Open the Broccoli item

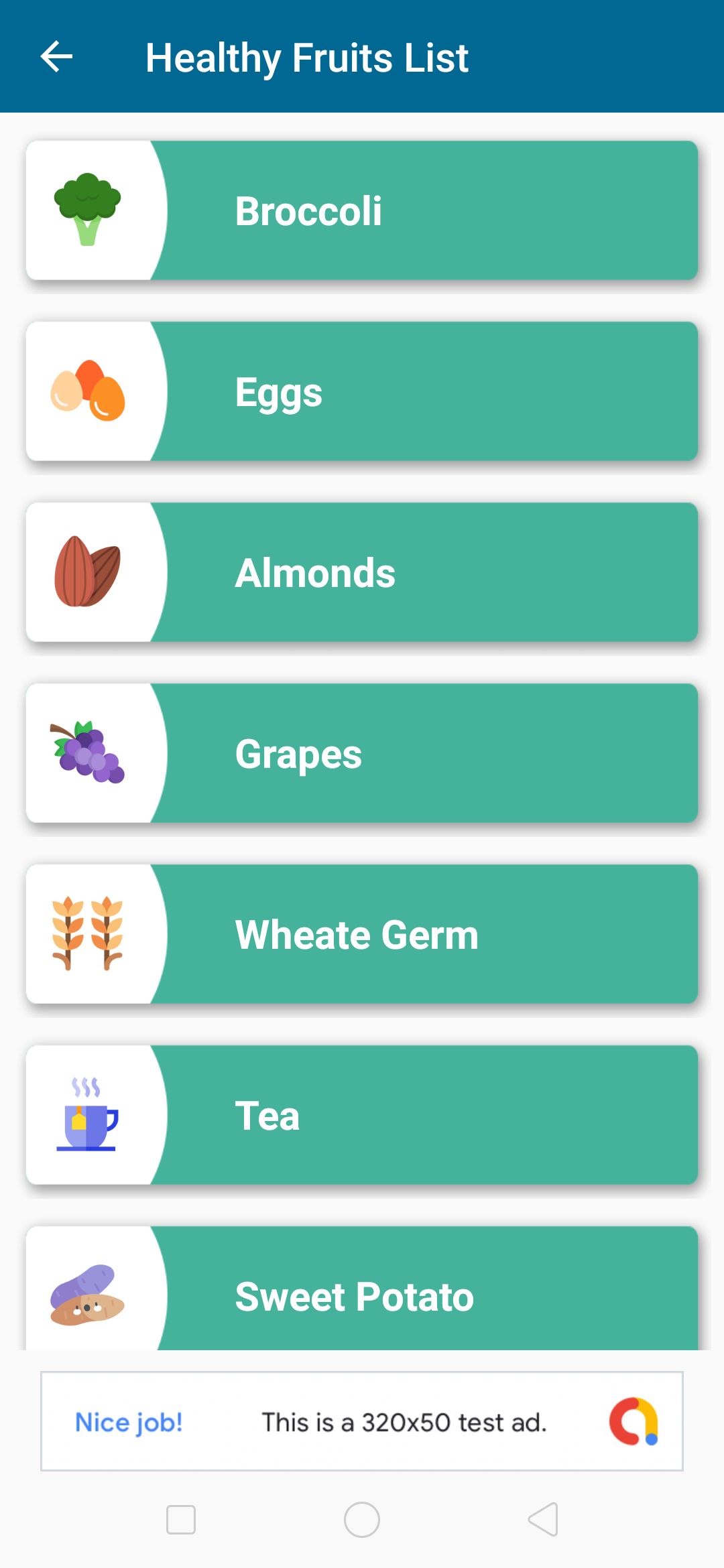pyautogui.click(x=362, y=210)
